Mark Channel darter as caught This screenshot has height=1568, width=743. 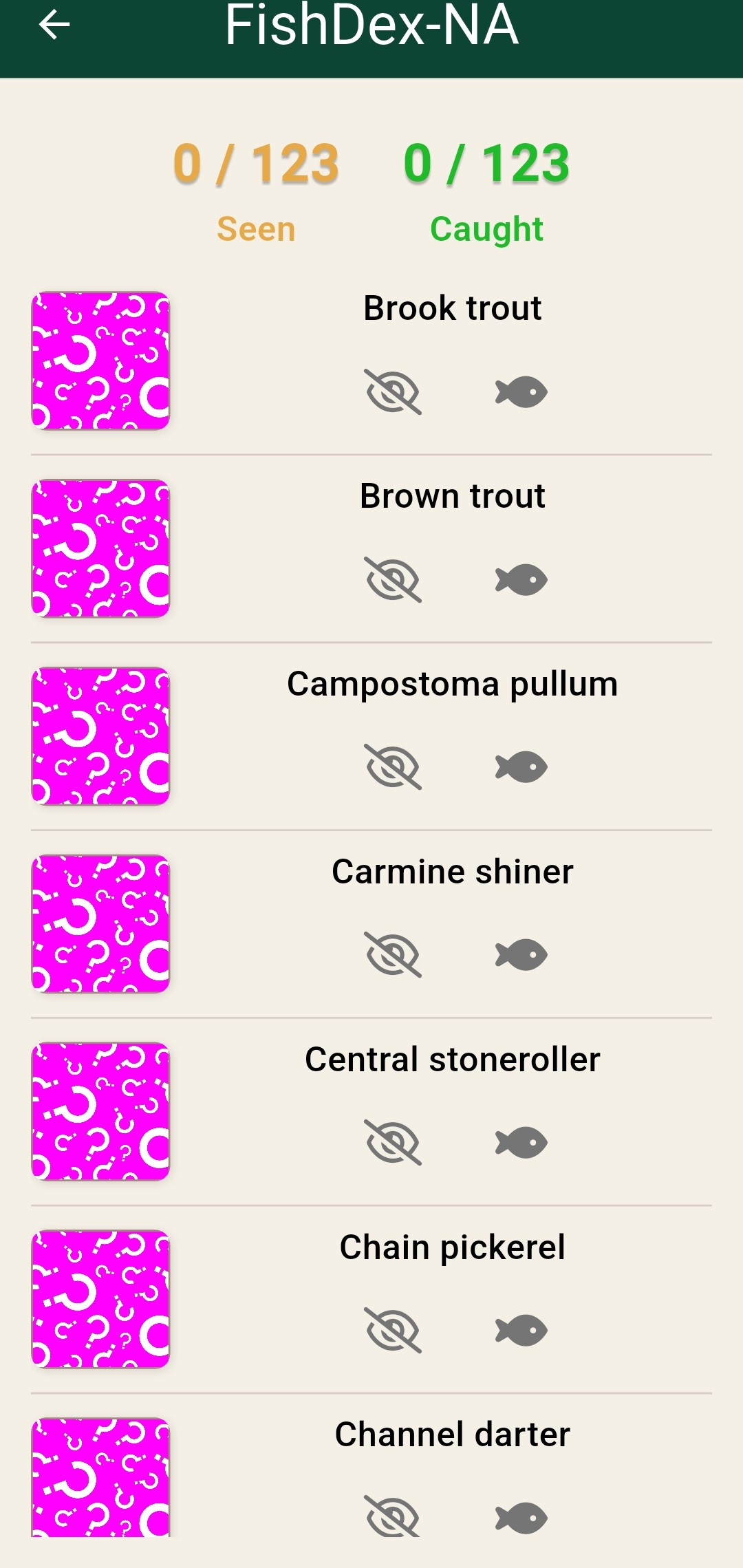tap(521, 1516)
